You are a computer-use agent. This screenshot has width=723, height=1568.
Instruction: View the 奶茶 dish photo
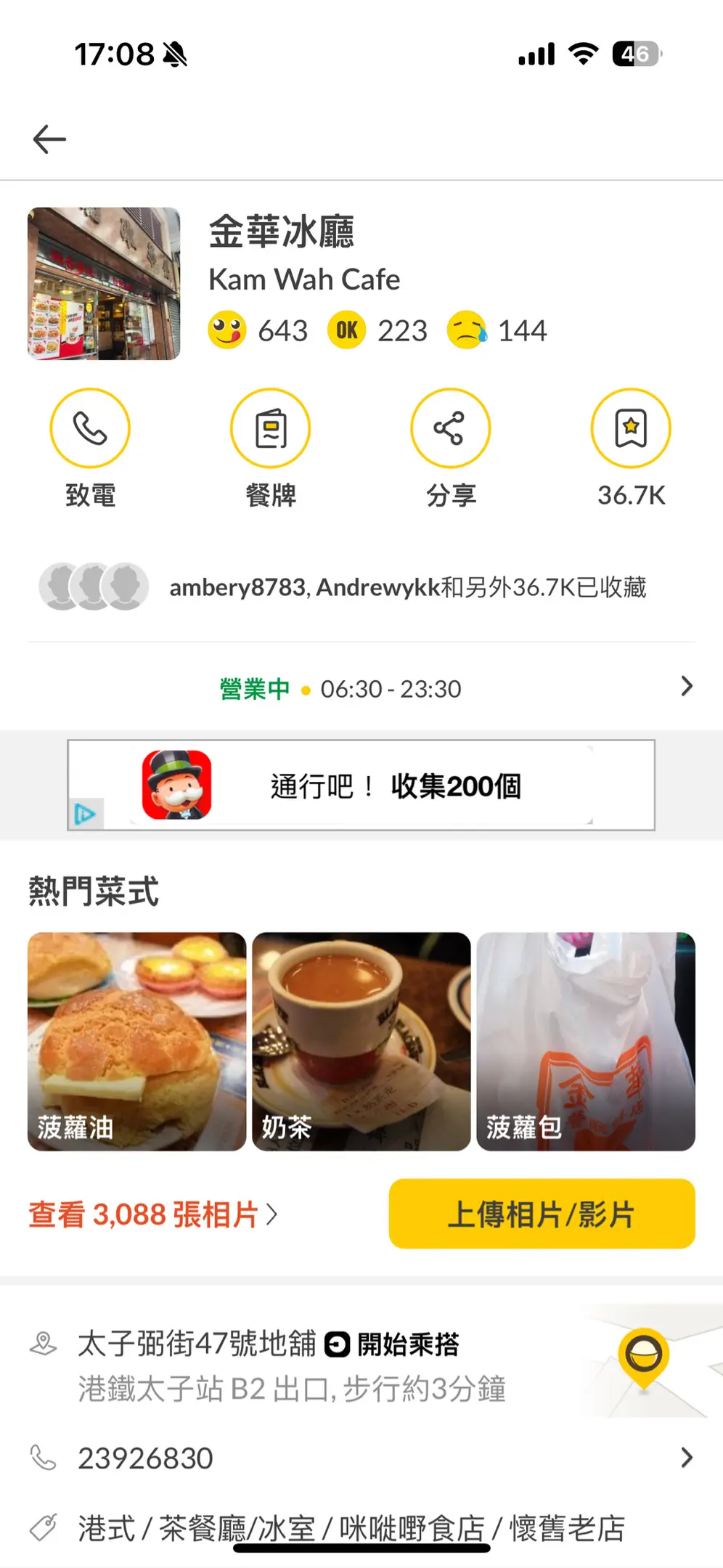tap(361, 1041)
